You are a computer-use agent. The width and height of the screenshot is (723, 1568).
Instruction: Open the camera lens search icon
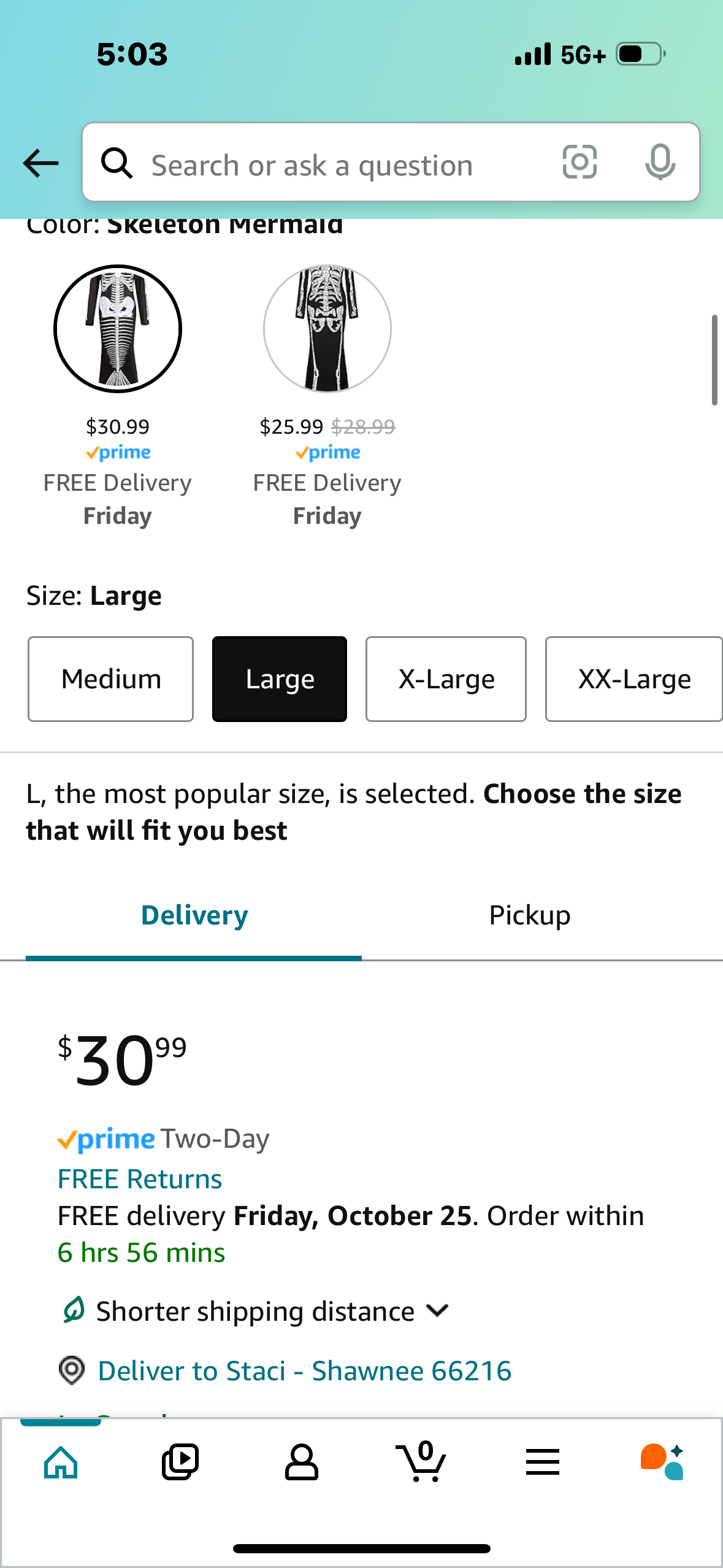pos(579,163)
